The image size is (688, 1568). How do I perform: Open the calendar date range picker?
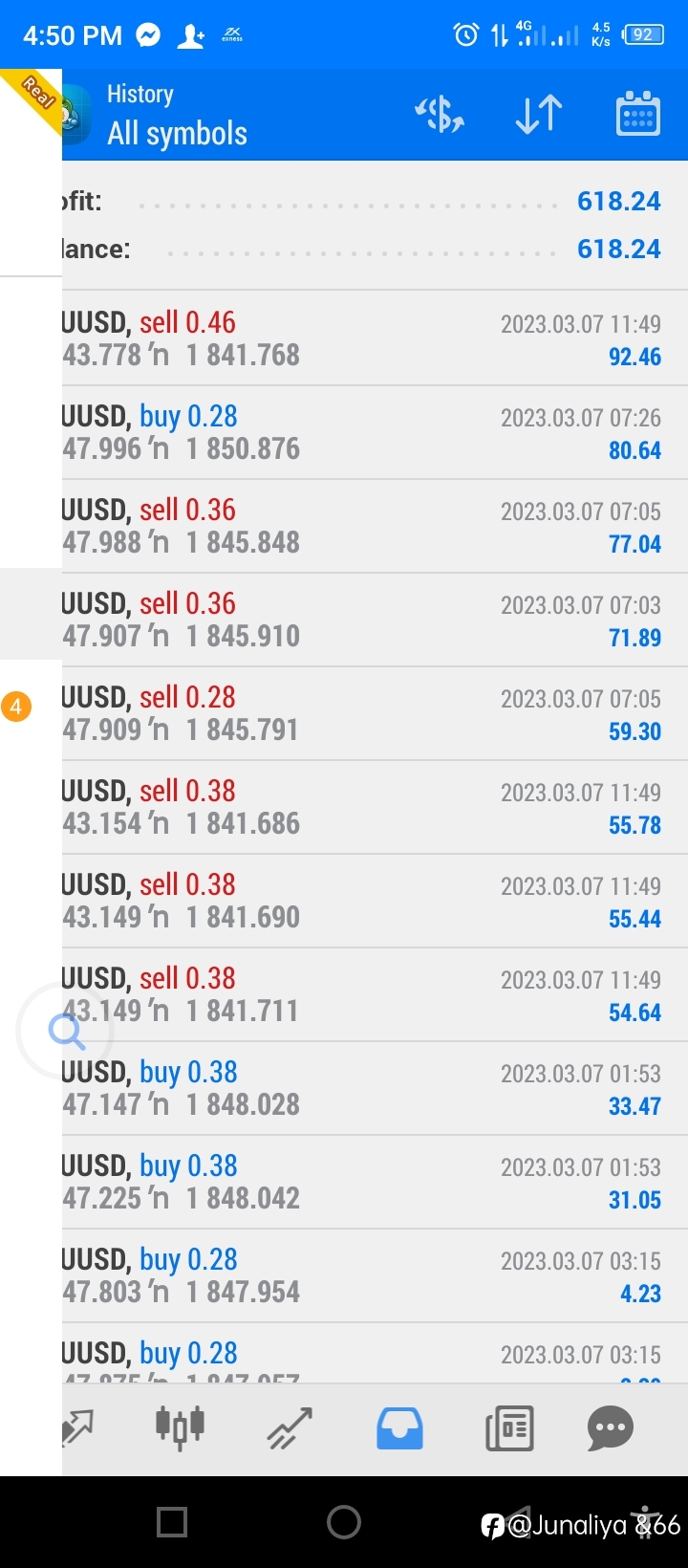[637, 115]
